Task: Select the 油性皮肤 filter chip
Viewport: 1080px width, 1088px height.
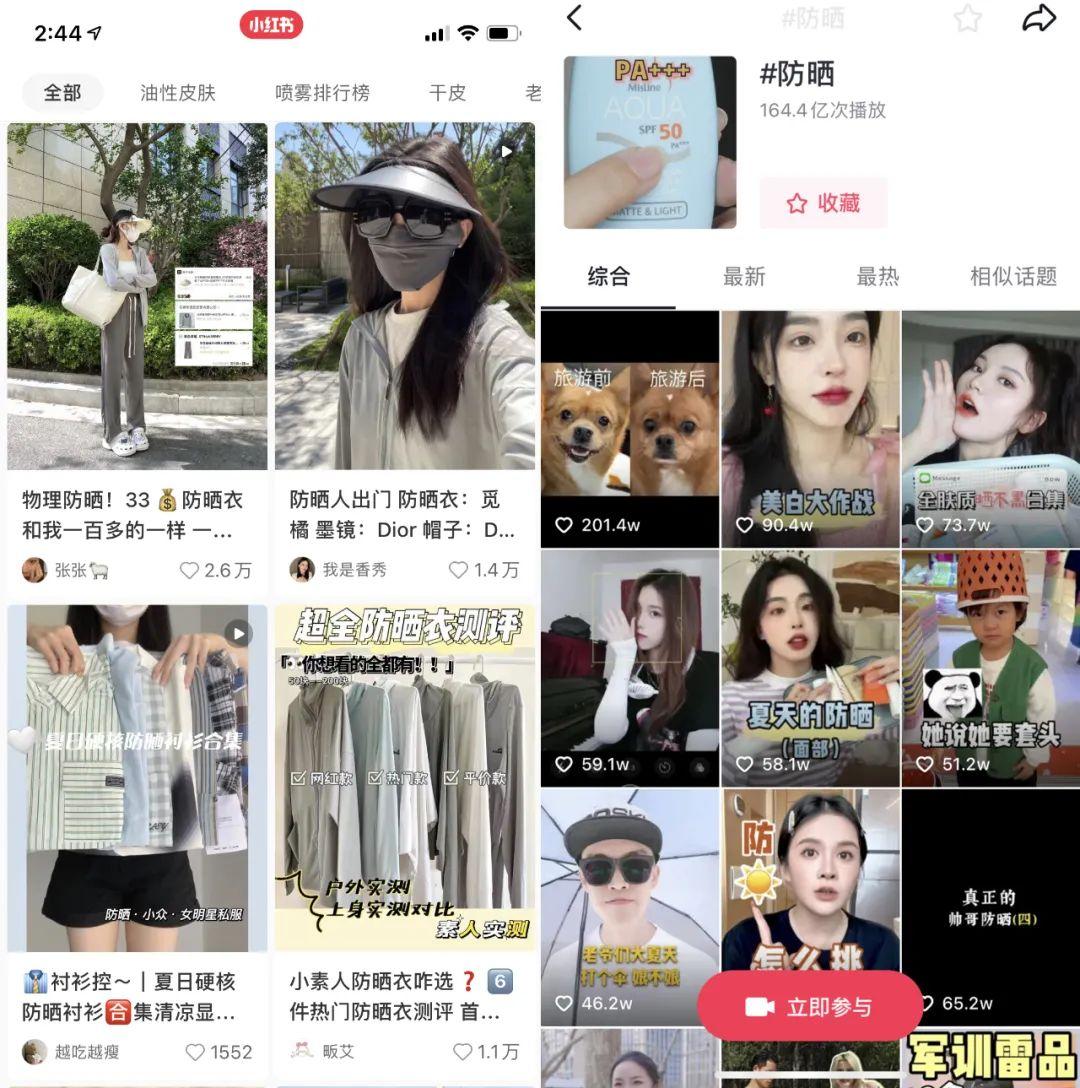Action: pyautogui.click(x=178, y=93)
